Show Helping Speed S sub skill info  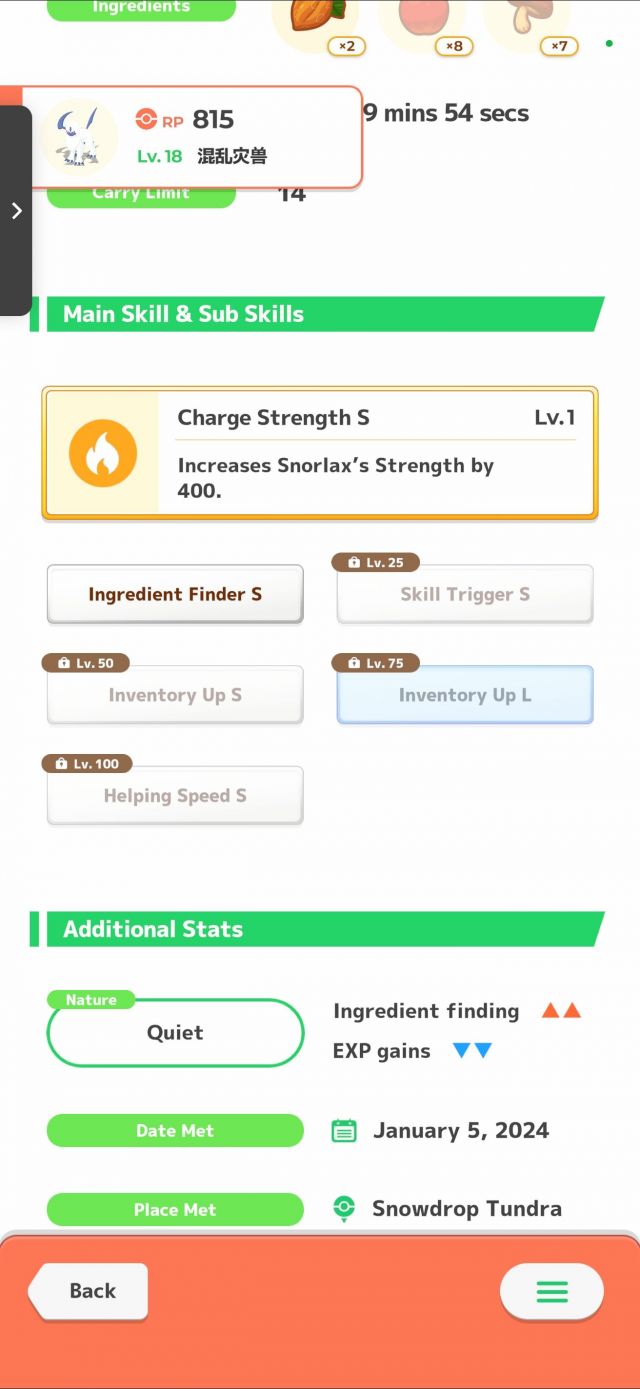[175, 796]
